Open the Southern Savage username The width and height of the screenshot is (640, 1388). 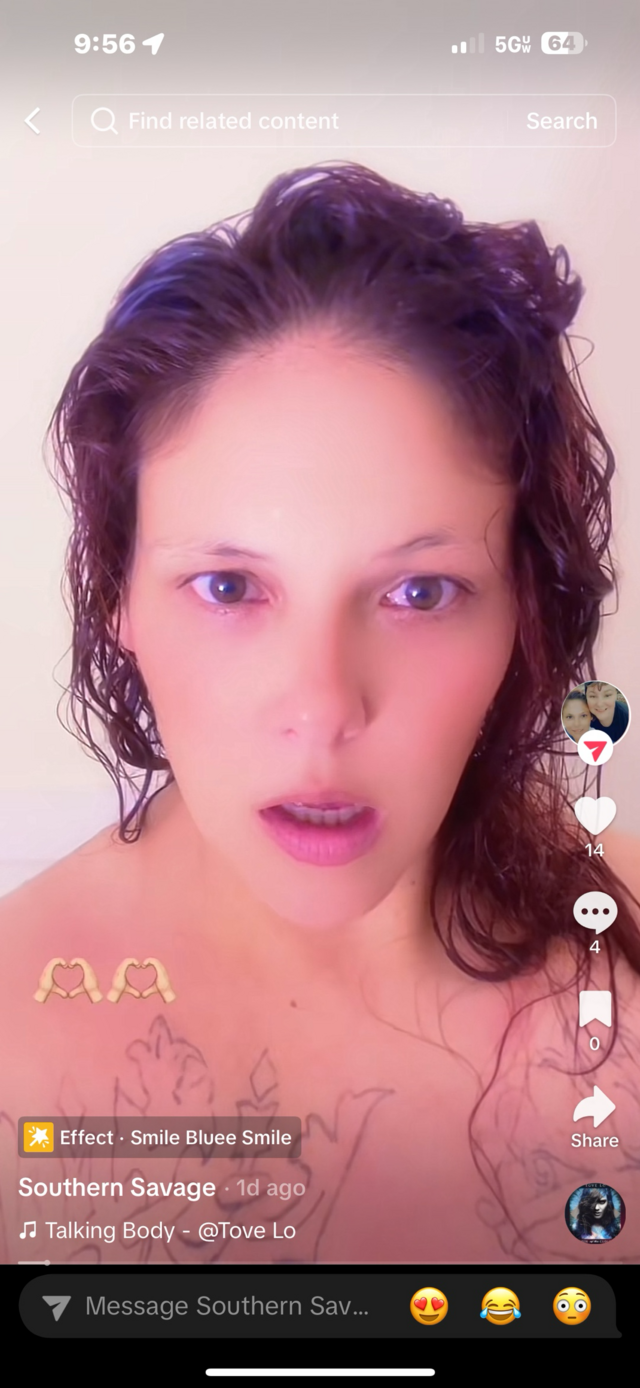(117, 1188)
